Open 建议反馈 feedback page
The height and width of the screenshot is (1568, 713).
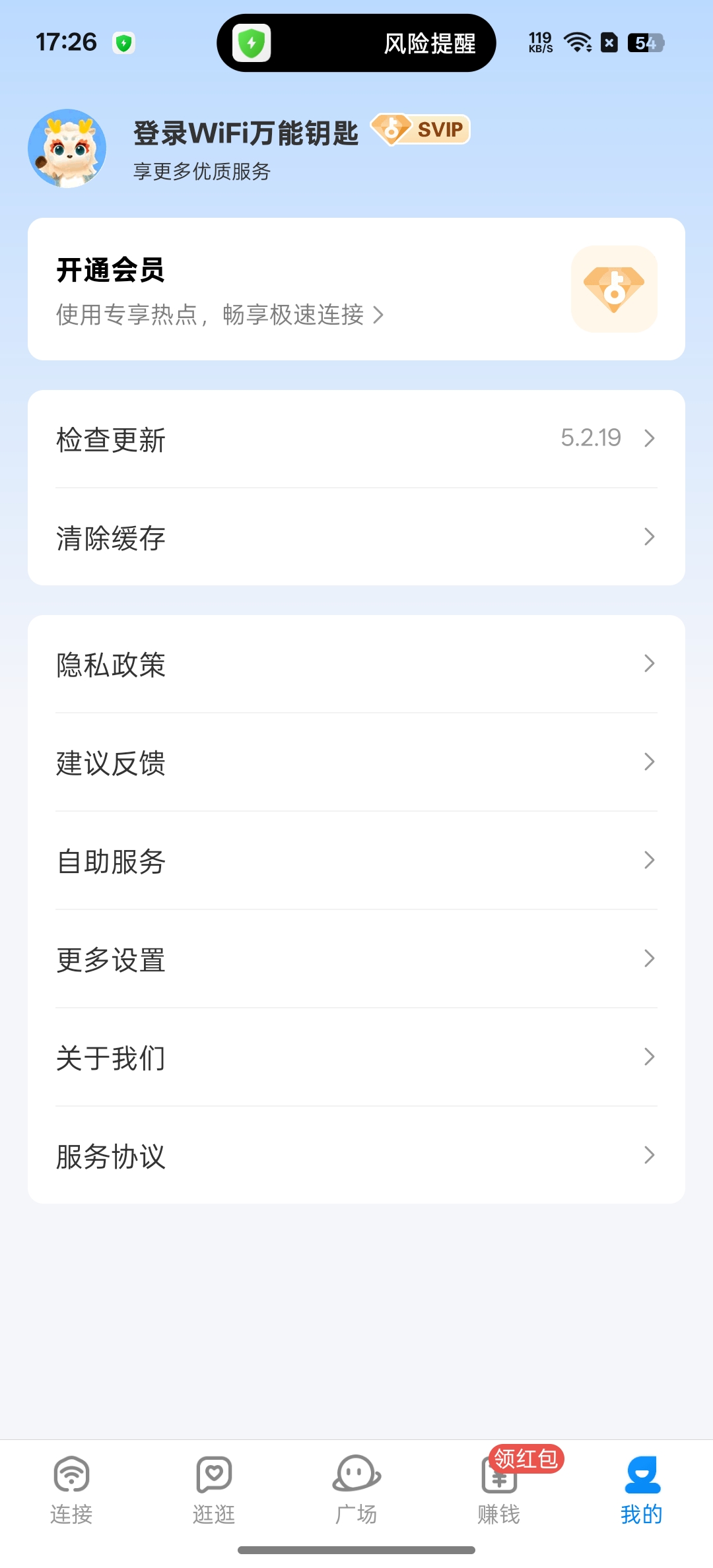click(356, 762)
